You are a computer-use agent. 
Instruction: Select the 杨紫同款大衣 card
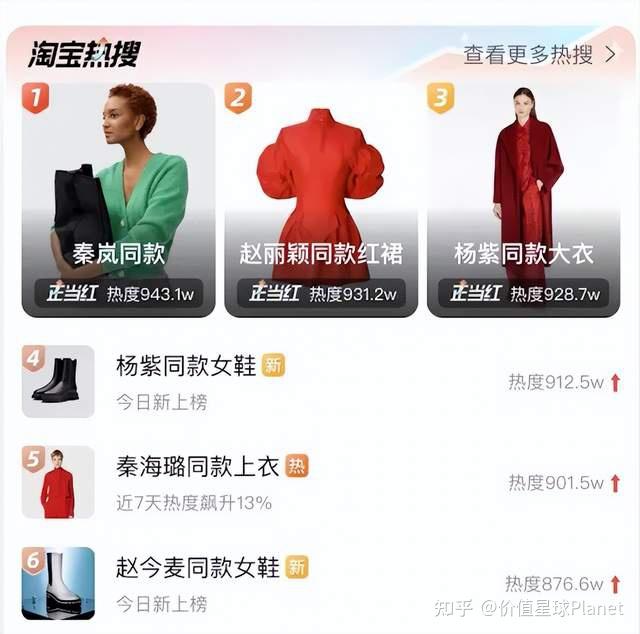(x=523, y=200)
